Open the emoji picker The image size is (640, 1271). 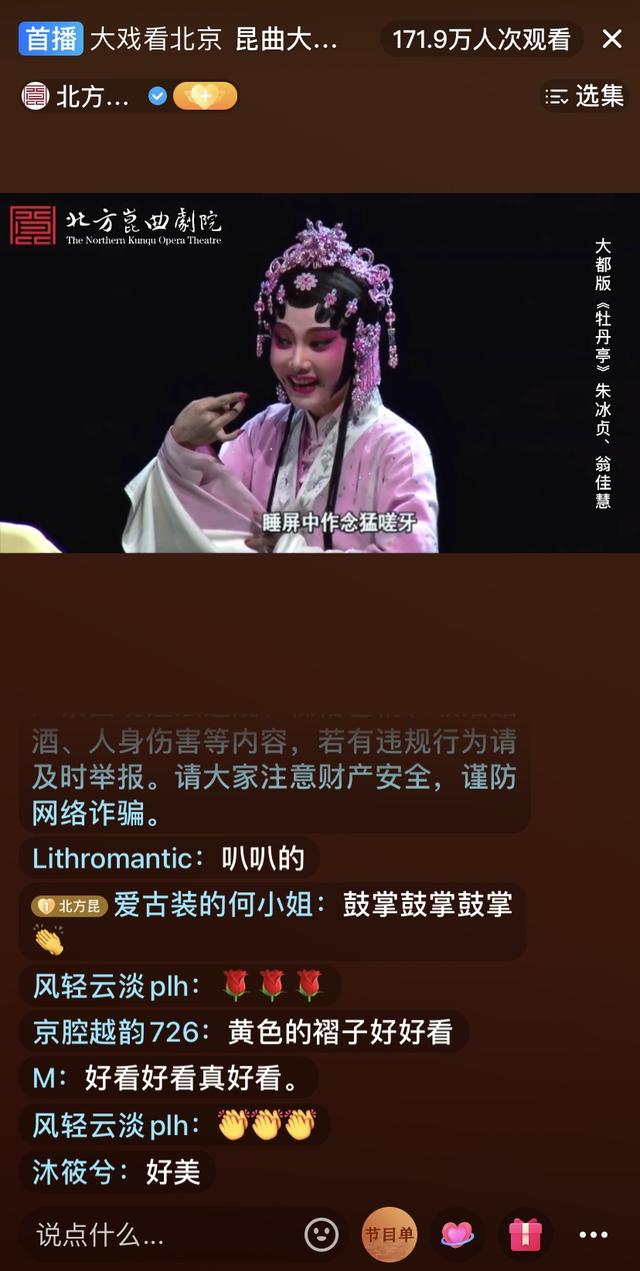tap(321, 1234)
